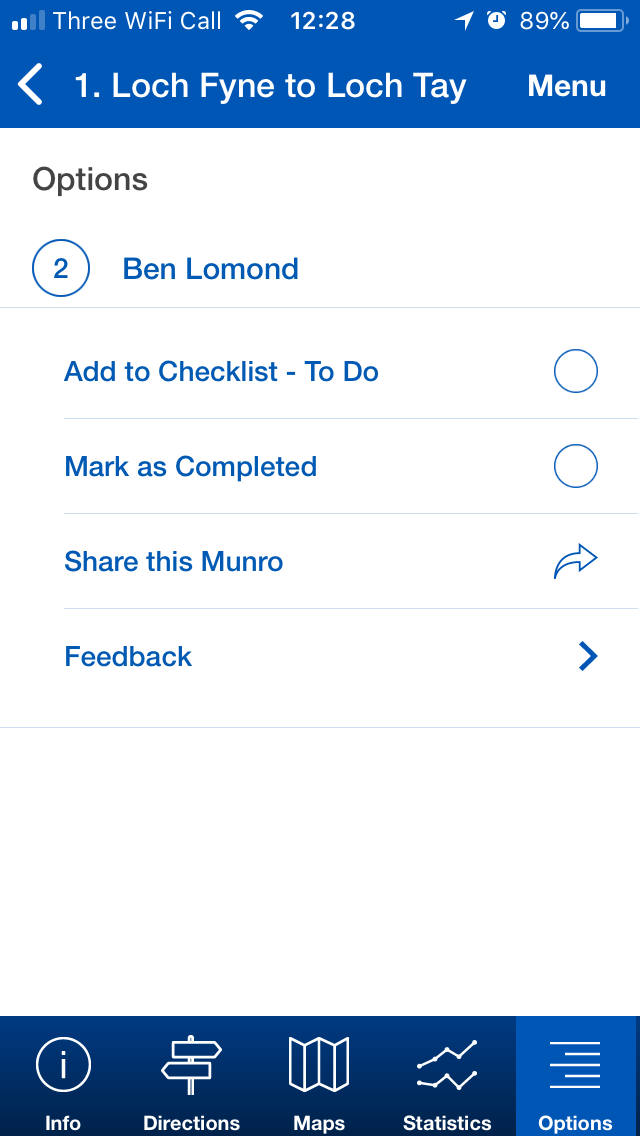Viewport: 640px width, 1136px height.
Task: Open the Feedback row
Action: 331,656
